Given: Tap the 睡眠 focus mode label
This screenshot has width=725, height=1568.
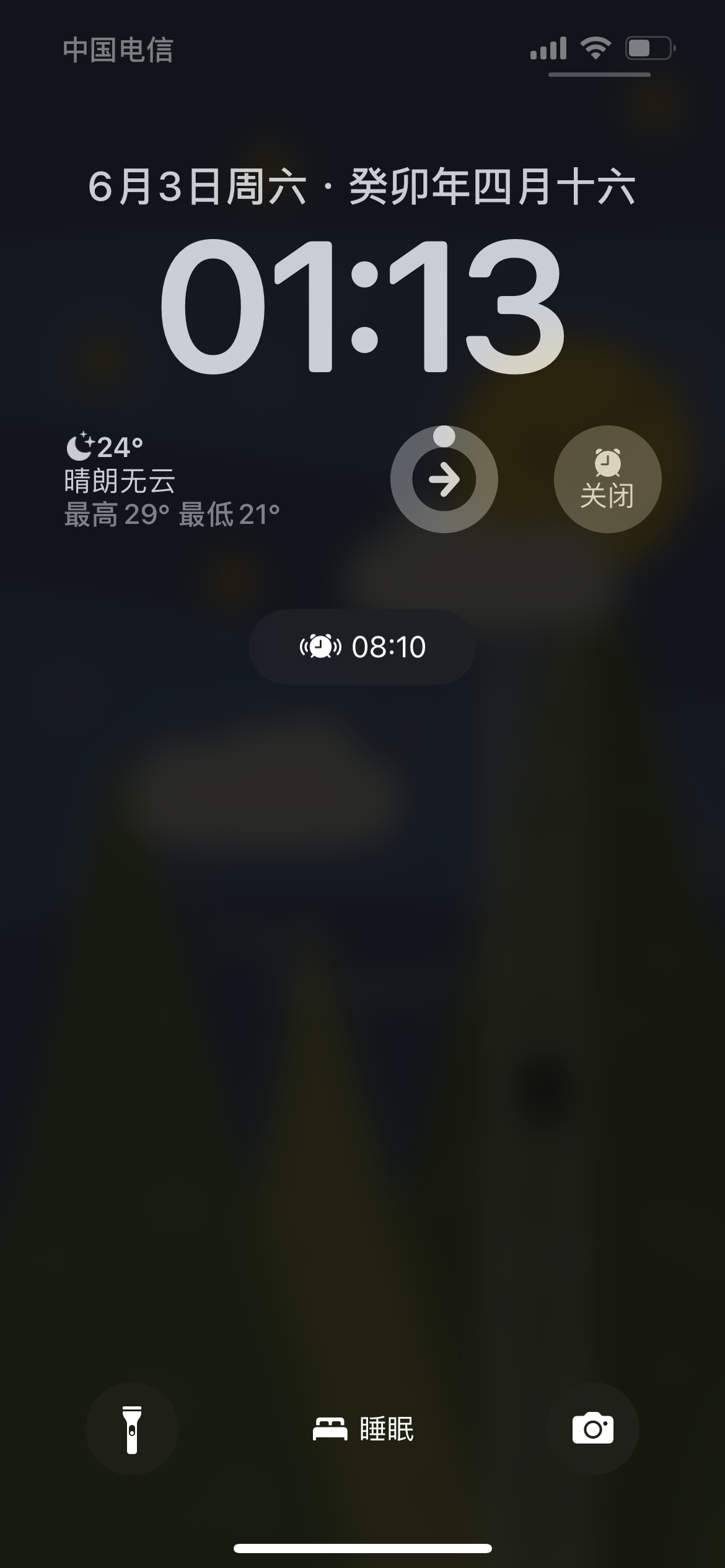Looking at the screenshot, I should tap(364, 1429).
